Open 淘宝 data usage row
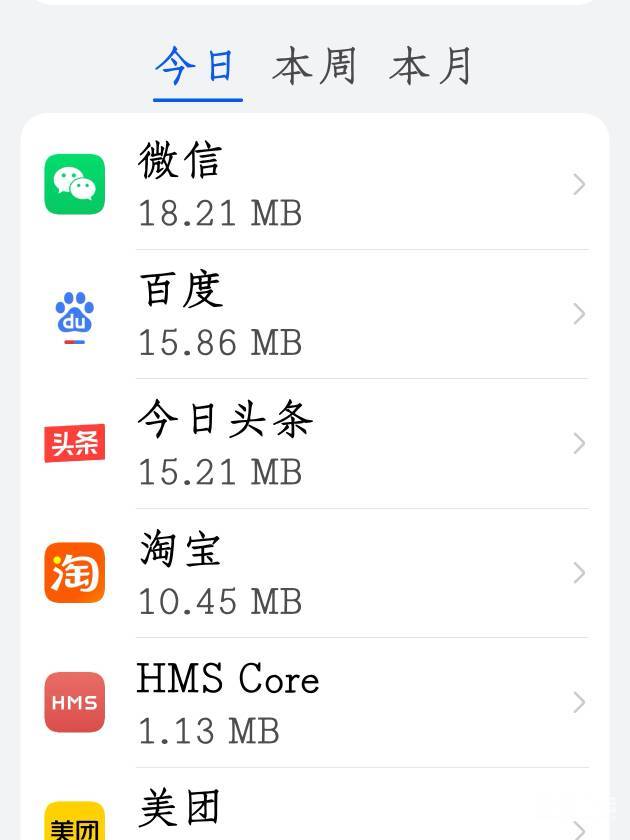 coord(315,573)
